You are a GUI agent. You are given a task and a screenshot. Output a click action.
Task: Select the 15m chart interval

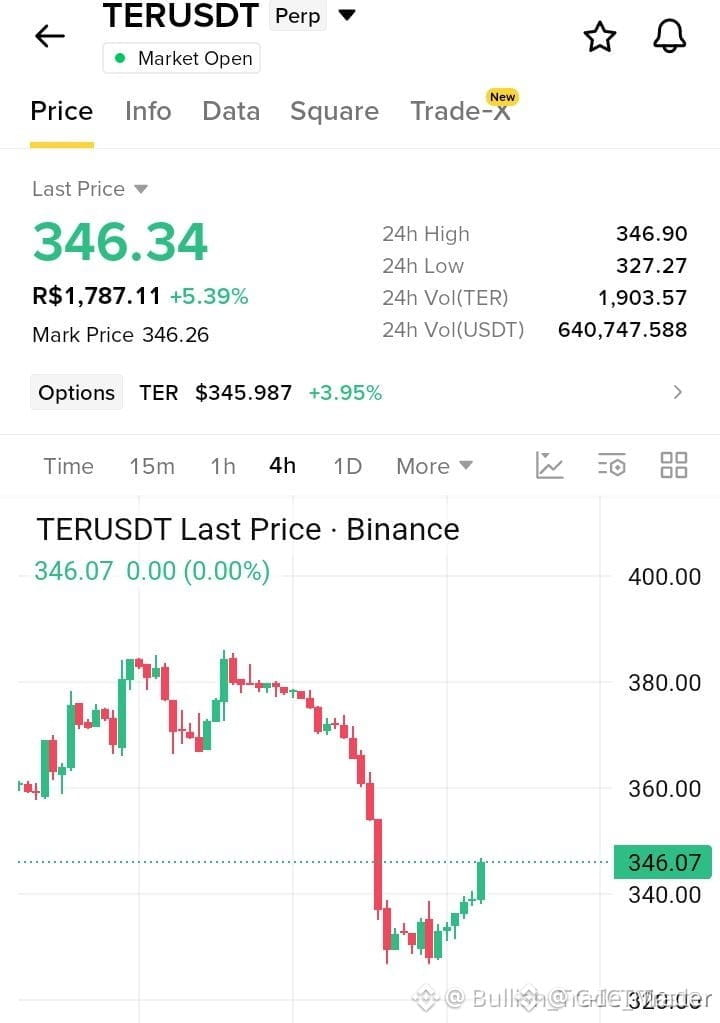point(152,466)
